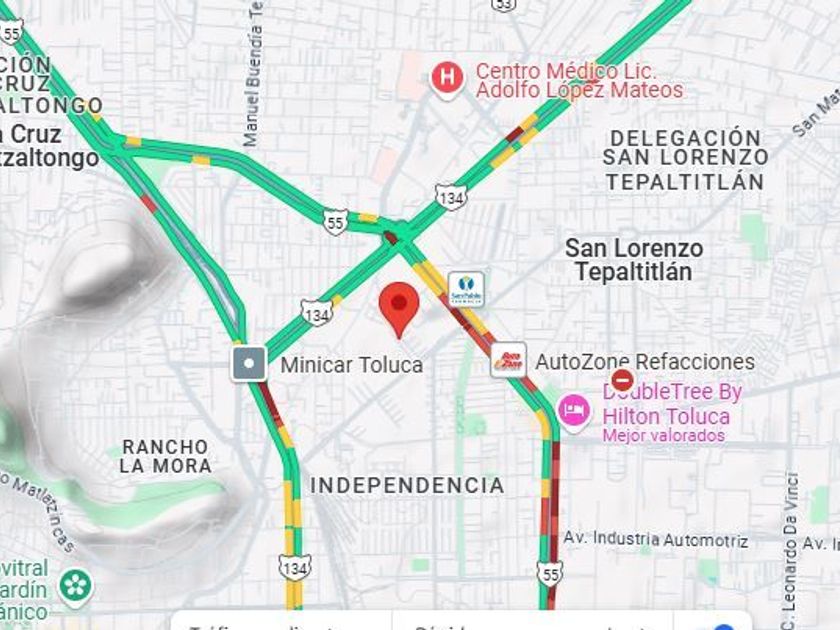Tap the Minicar Toluca place marker
This screenshot has height=630, width=840.
[248, 364]
